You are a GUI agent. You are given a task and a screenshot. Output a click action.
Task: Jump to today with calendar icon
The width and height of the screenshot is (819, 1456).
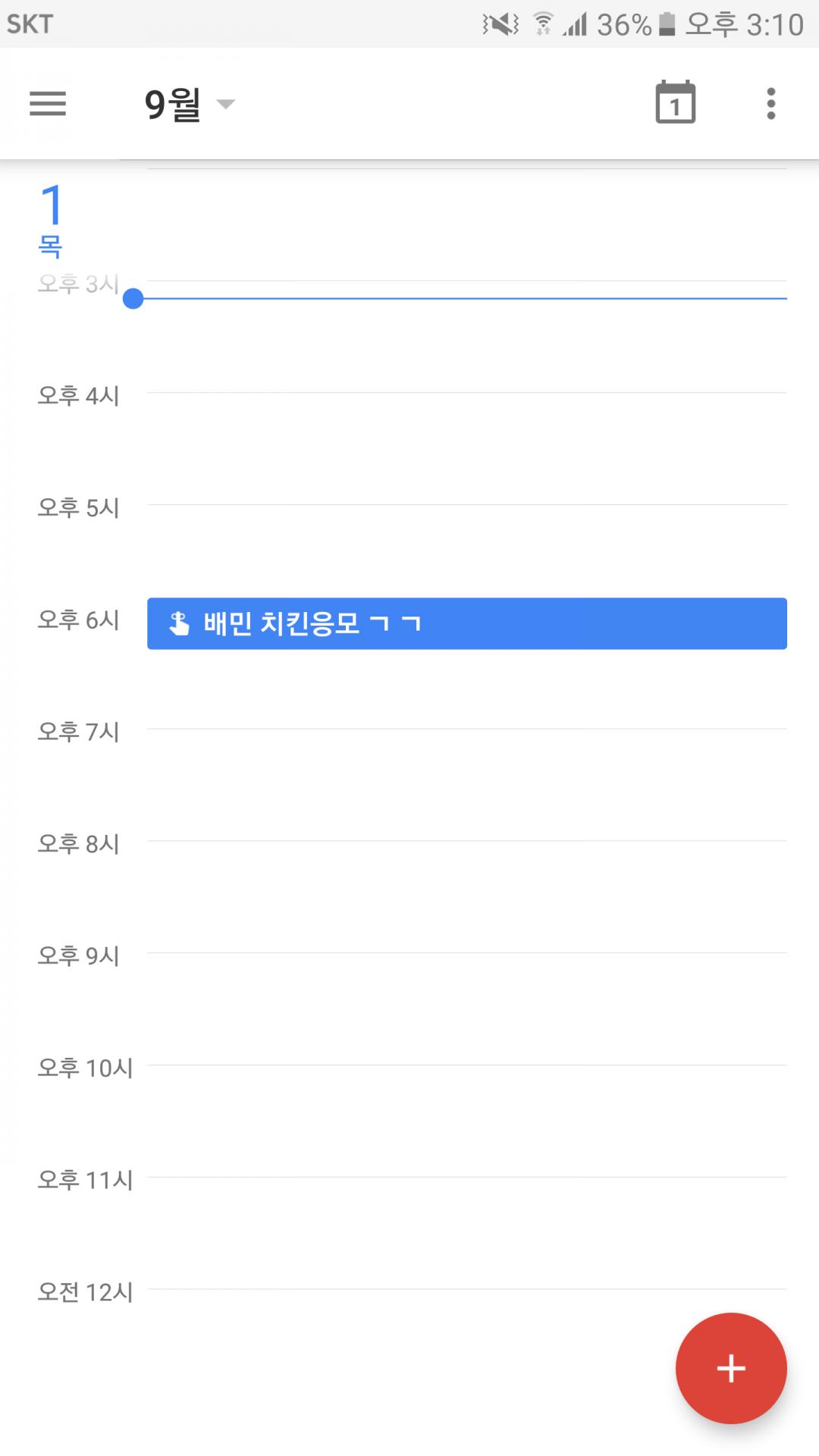click(675, 103)
